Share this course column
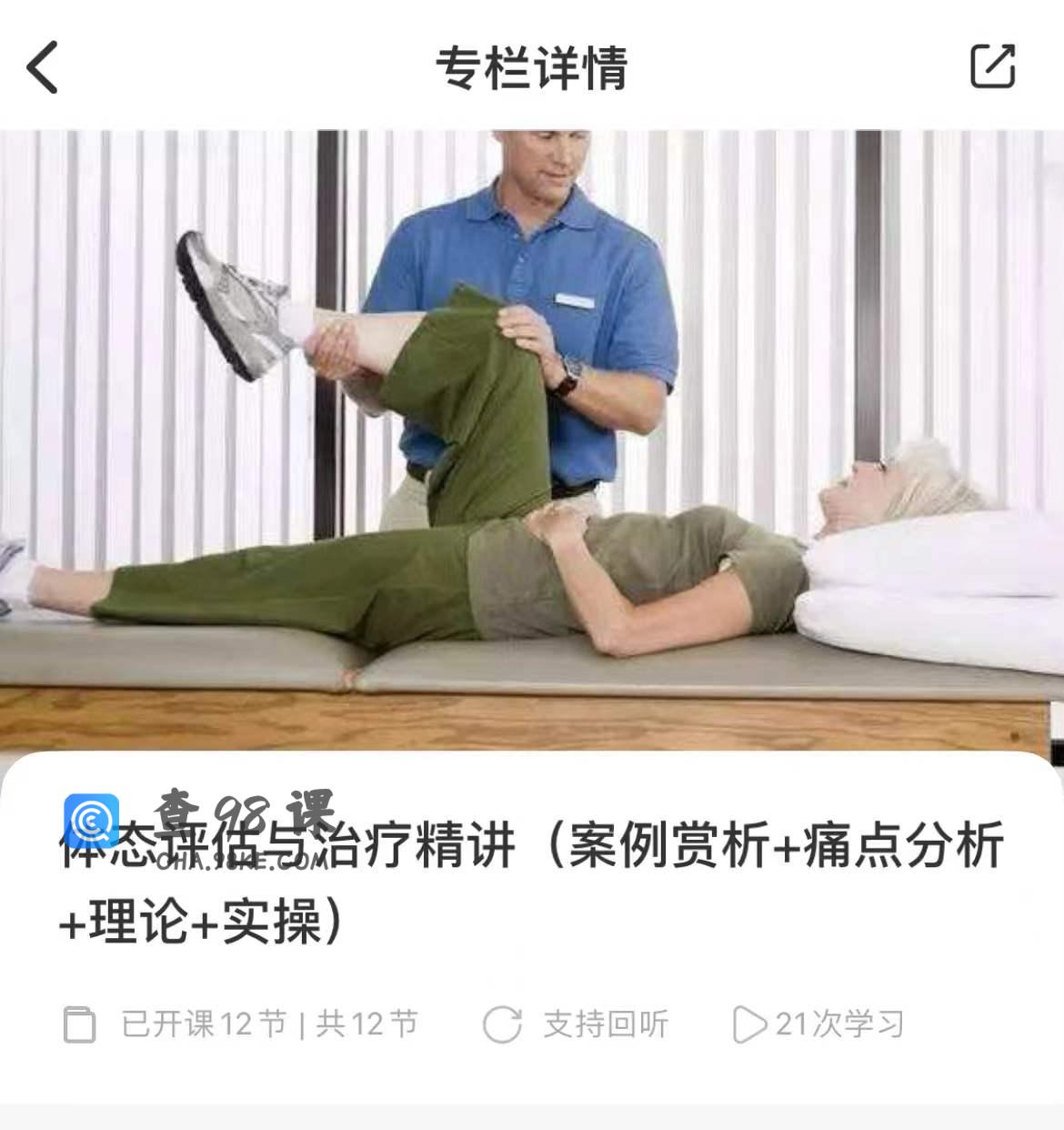 992,66
